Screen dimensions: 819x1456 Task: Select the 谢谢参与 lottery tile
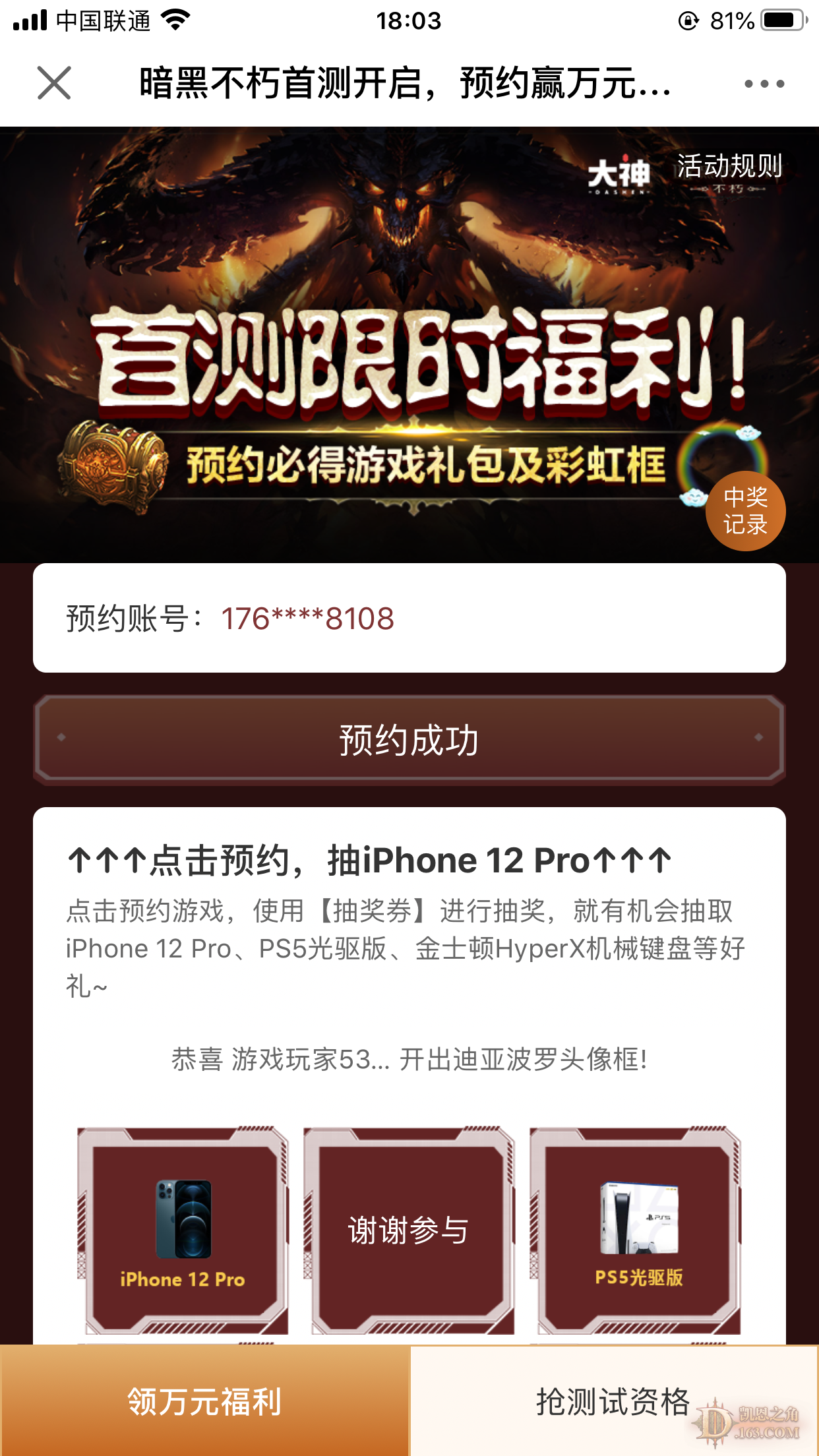tap(409, 1230)
